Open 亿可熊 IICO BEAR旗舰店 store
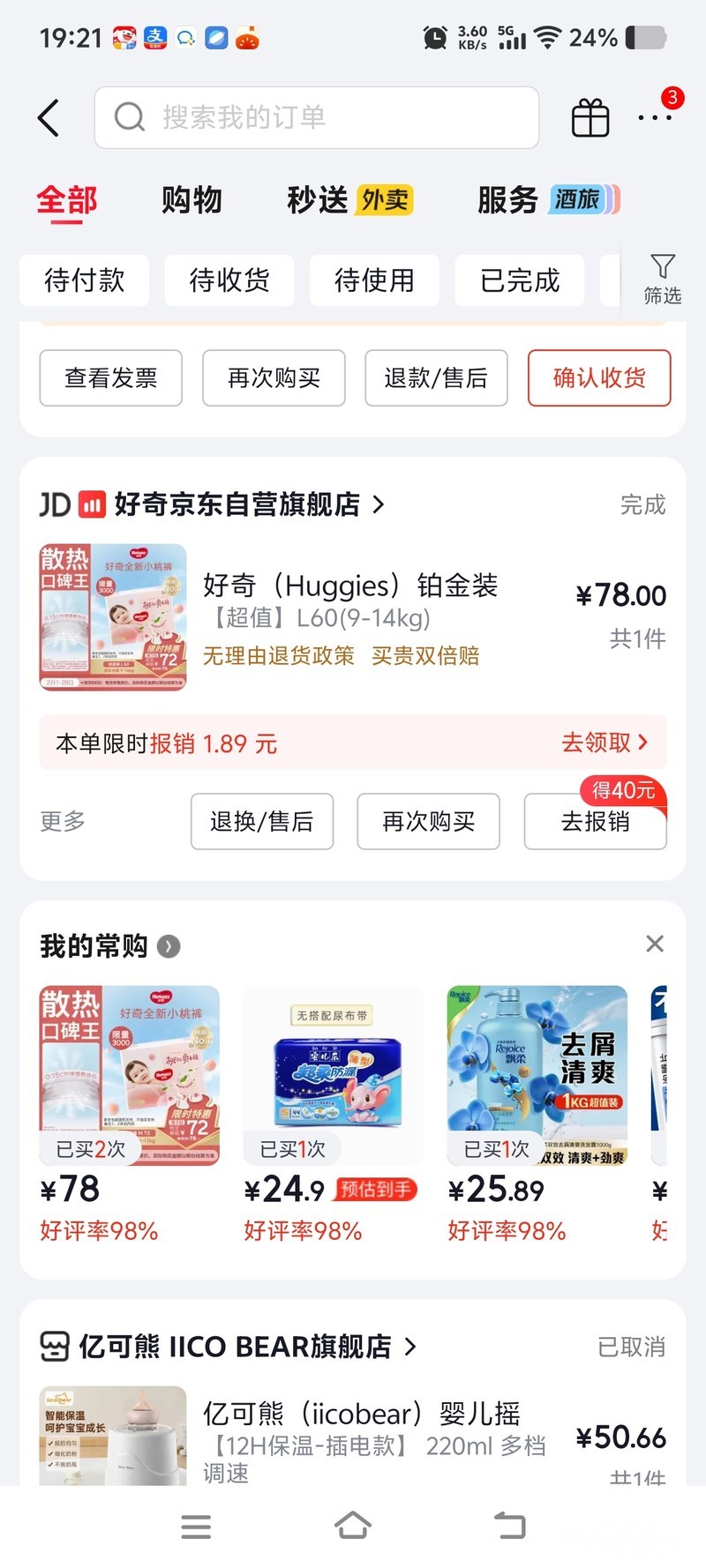The width and height of the screenshot is (706, 1568). (236, 1347)
